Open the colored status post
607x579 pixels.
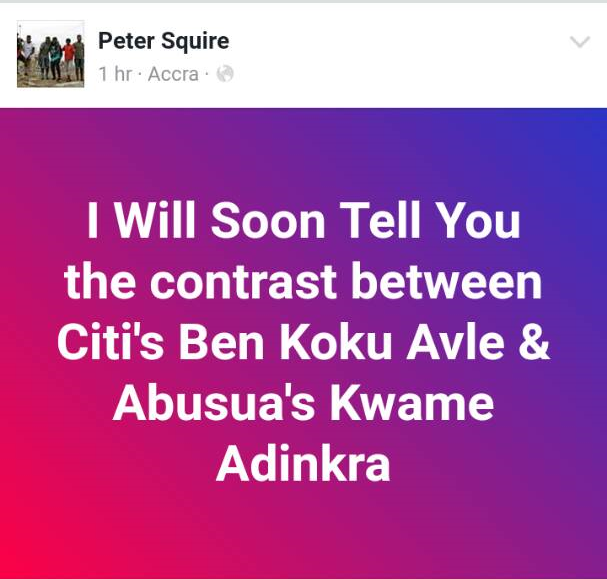[x=303, y=342]
